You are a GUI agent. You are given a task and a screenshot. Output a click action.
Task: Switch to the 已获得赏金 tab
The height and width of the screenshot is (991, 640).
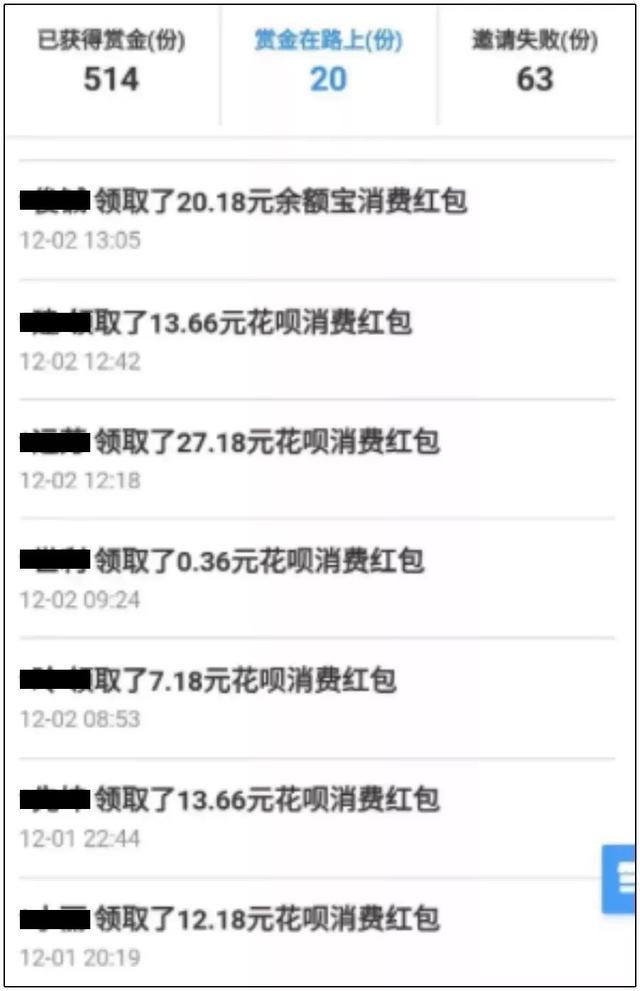pyautogui.click(x=111, y=62)
